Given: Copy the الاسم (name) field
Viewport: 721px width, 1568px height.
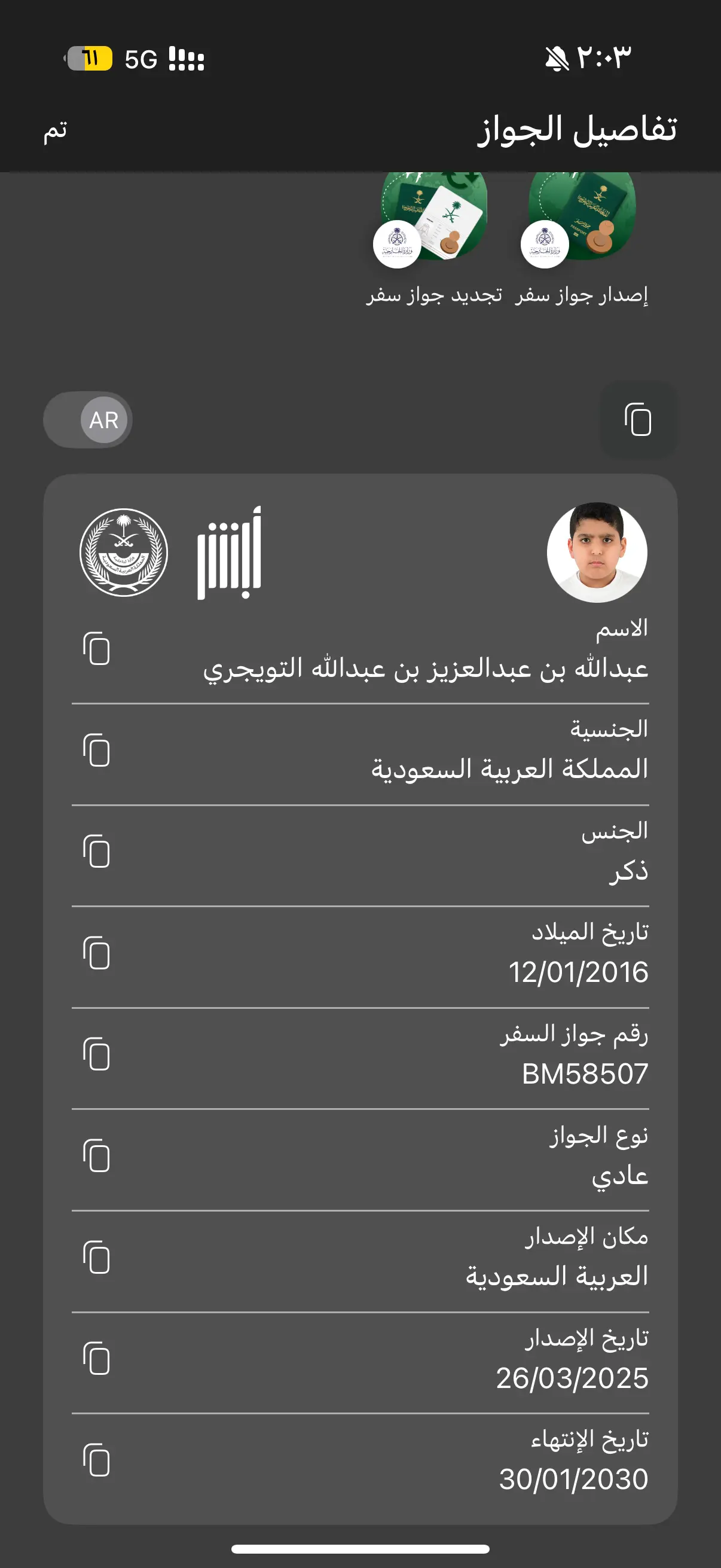Looking at the screenshot, I should [x=97, y=649].
